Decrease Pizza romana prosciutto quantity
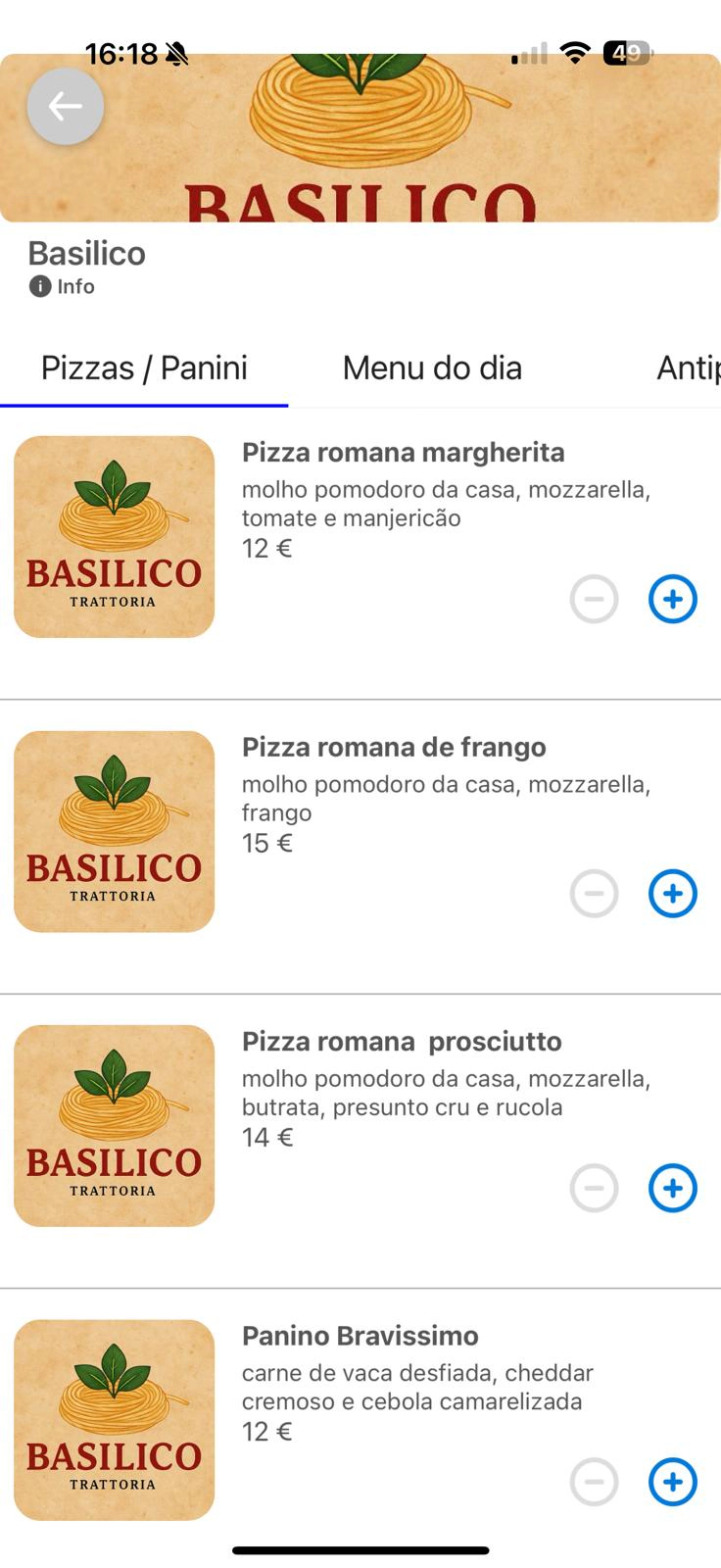Image resolution: width=721 pixels, height=1568 pixels. coord(595,1188)
